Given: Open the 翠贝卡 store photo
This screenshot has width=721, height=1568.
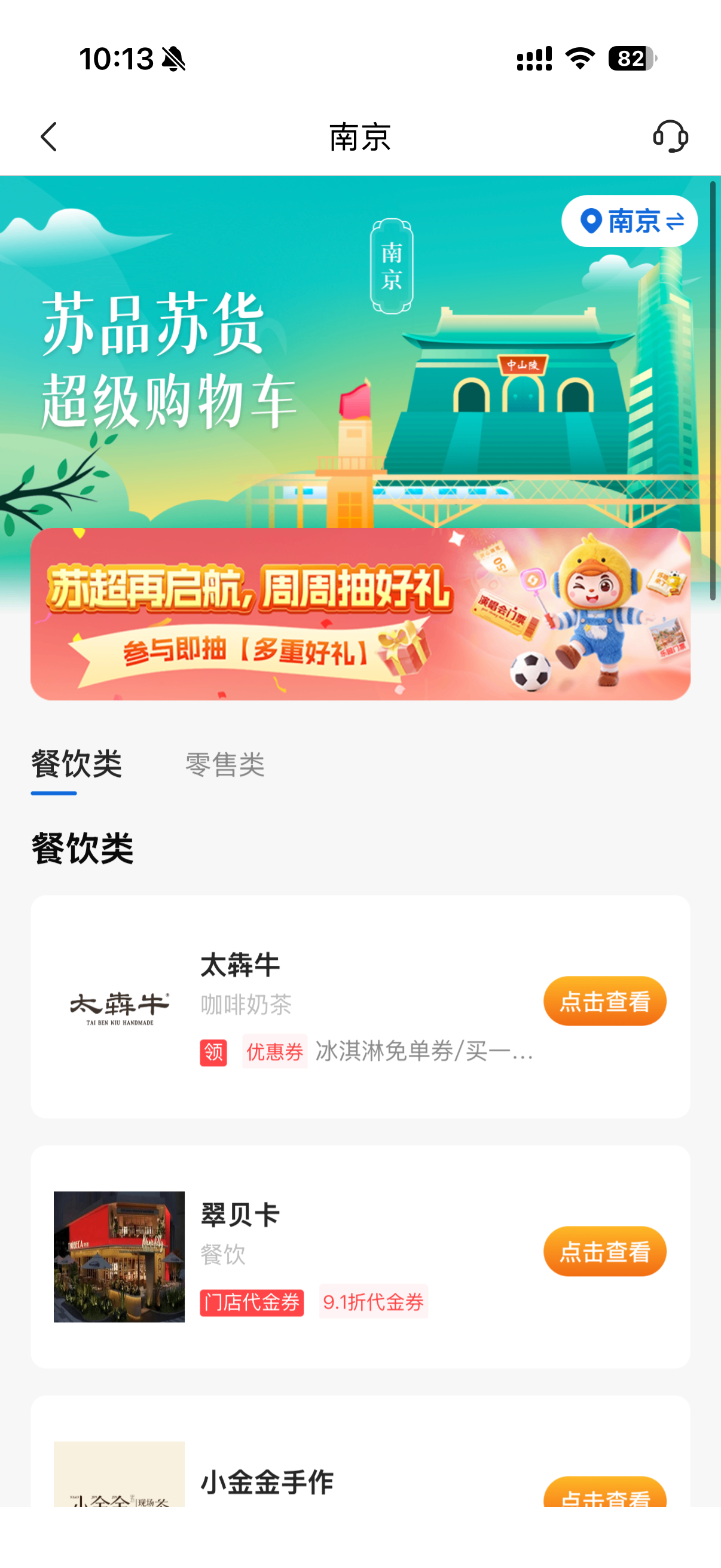Looking at the screenshot, I should coord(119,1257).
